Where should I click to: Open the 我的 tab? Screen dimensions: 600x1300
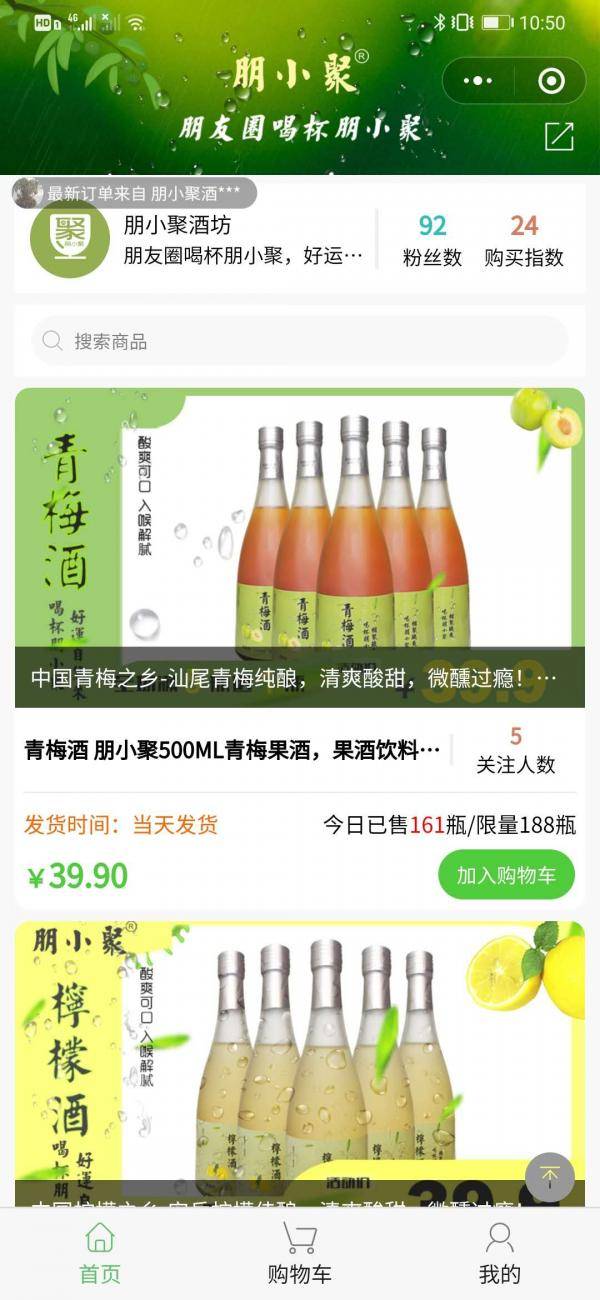[x=500, y=1254]
